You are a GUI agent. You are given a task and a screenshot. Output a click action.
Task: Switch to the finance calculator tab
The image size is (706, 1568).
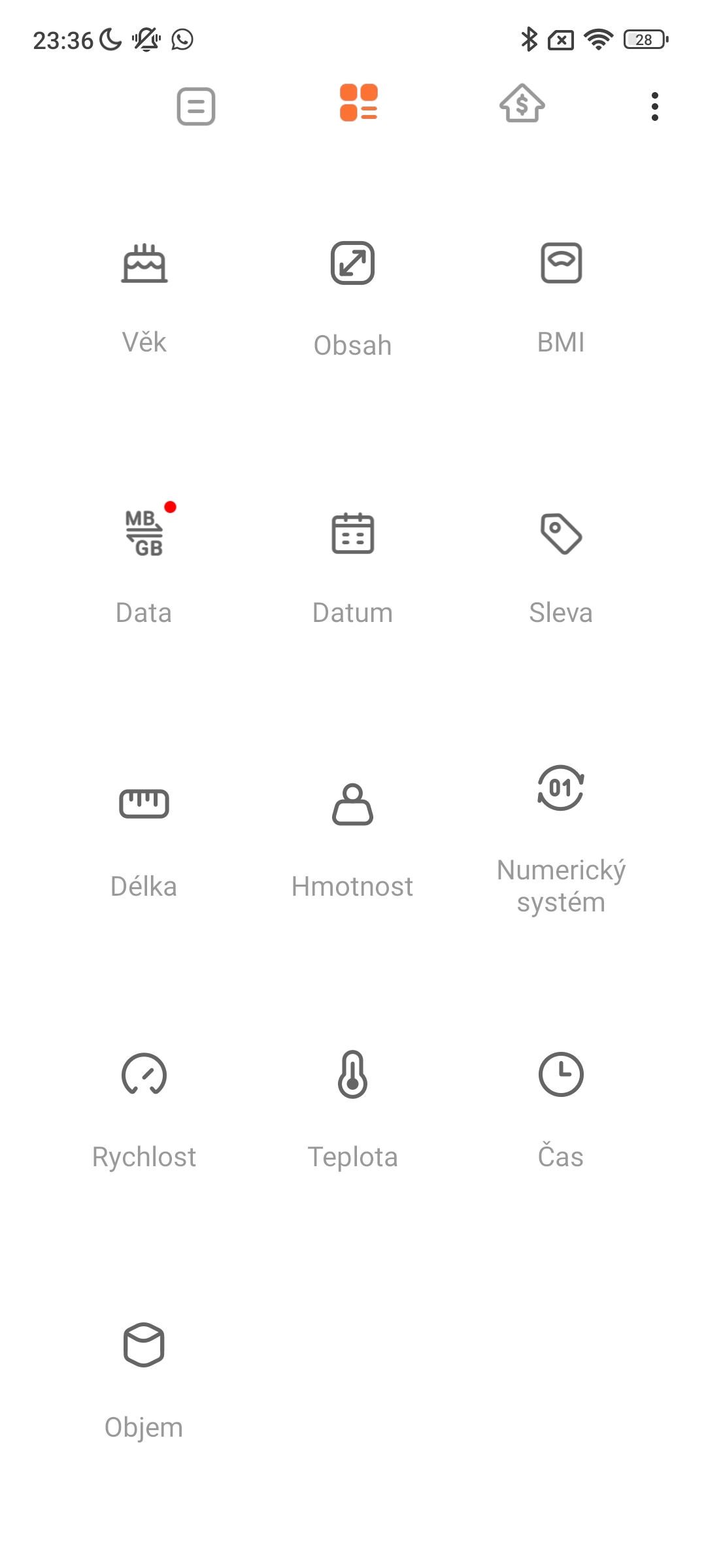pyautogui.click(x=522, y=105)
